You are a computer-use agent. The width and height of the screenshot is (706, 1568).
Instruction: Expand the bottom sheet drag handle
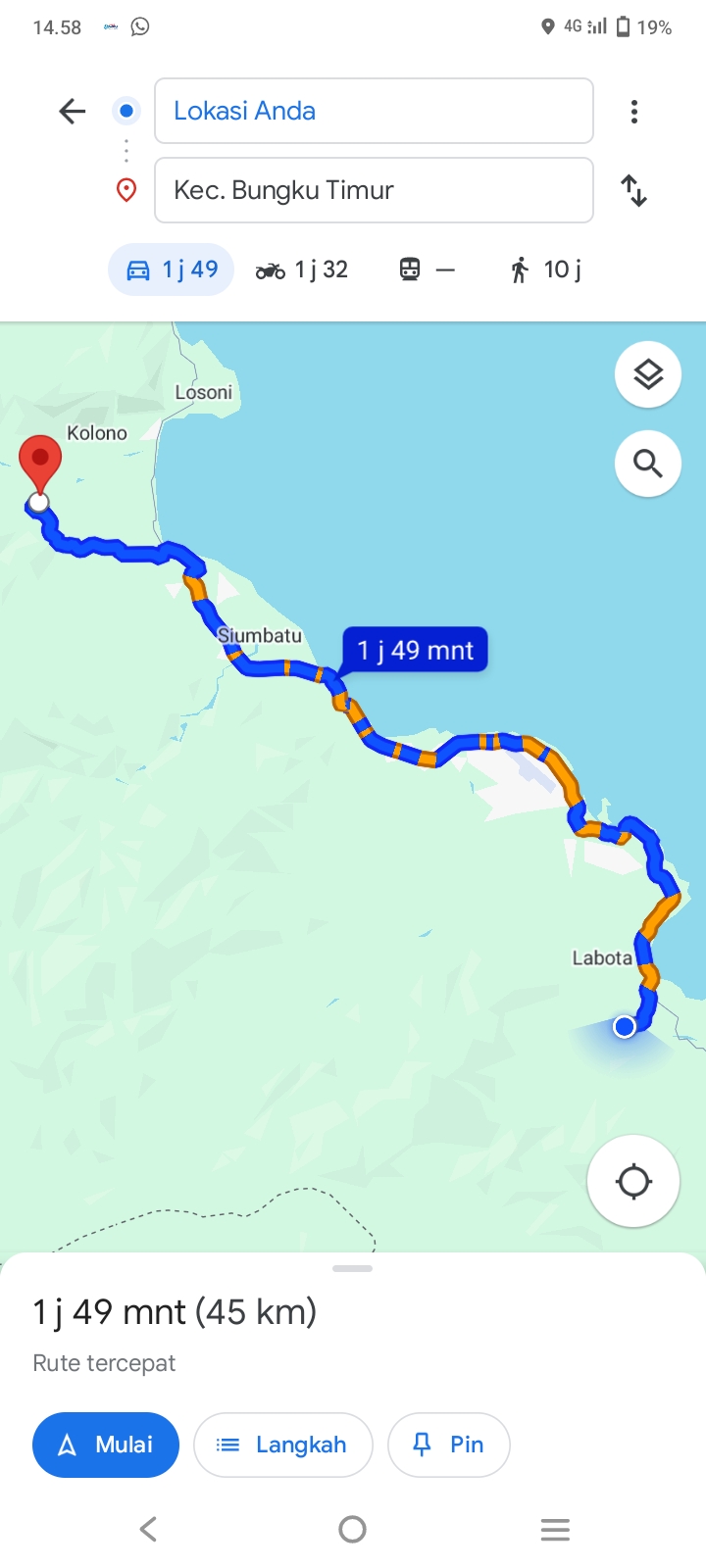(353, 1268)
